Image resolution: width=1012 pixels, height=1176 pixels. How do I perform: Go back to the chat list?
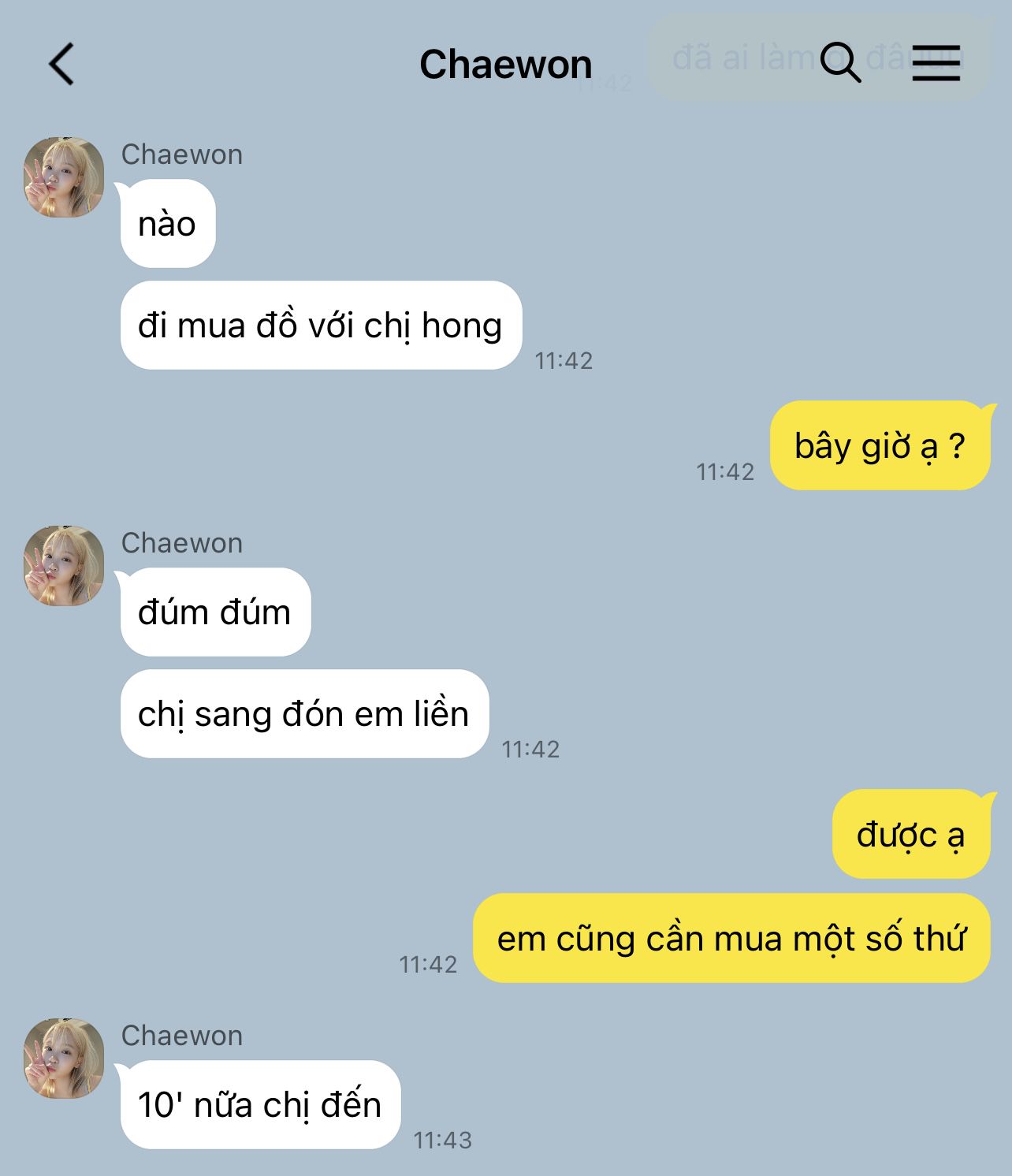tap(61, 64)
